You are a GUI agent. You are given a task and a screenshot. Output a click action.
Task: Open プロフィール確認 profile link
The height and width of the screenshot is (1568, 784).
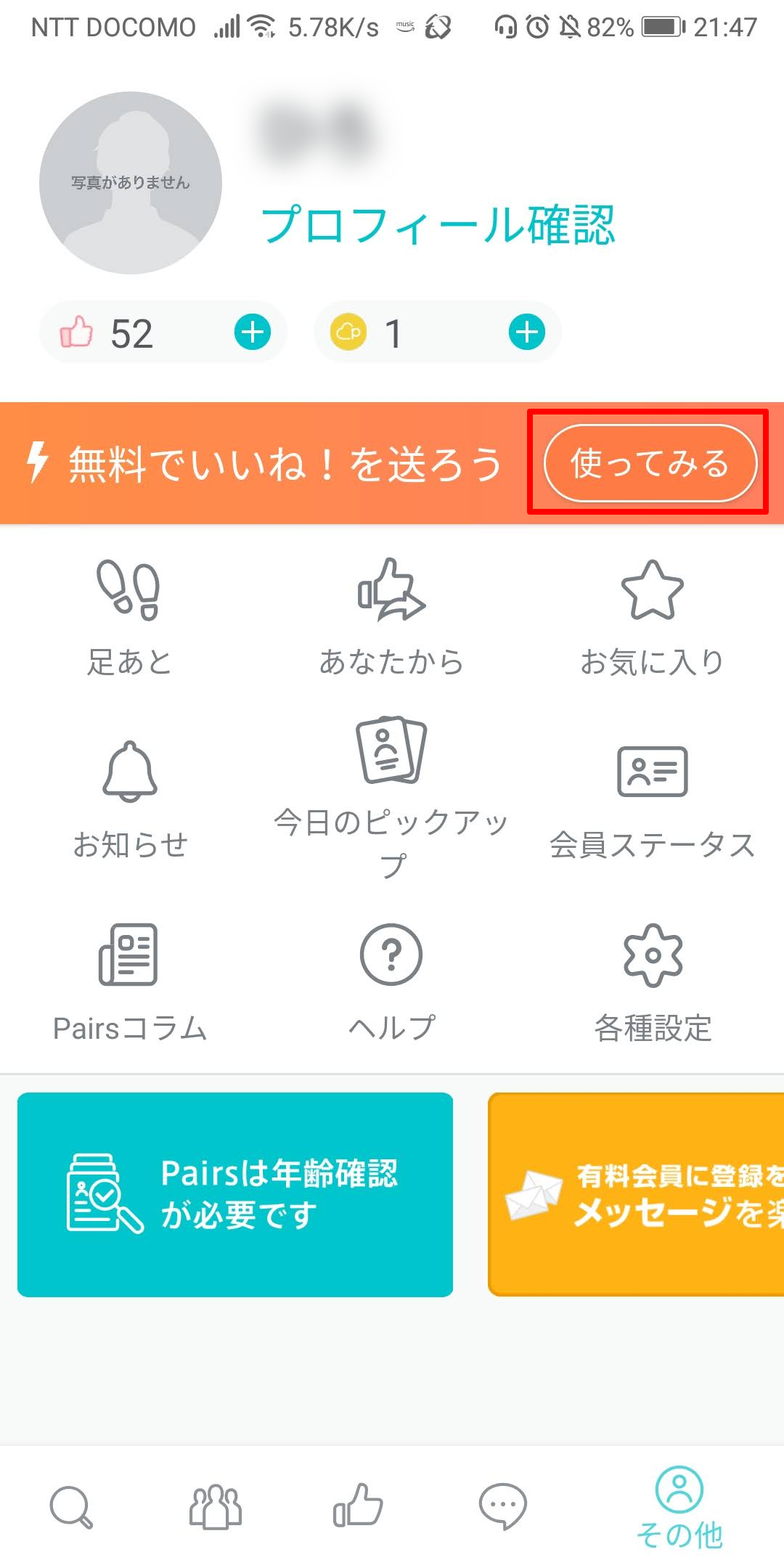(x=438, y=224)
